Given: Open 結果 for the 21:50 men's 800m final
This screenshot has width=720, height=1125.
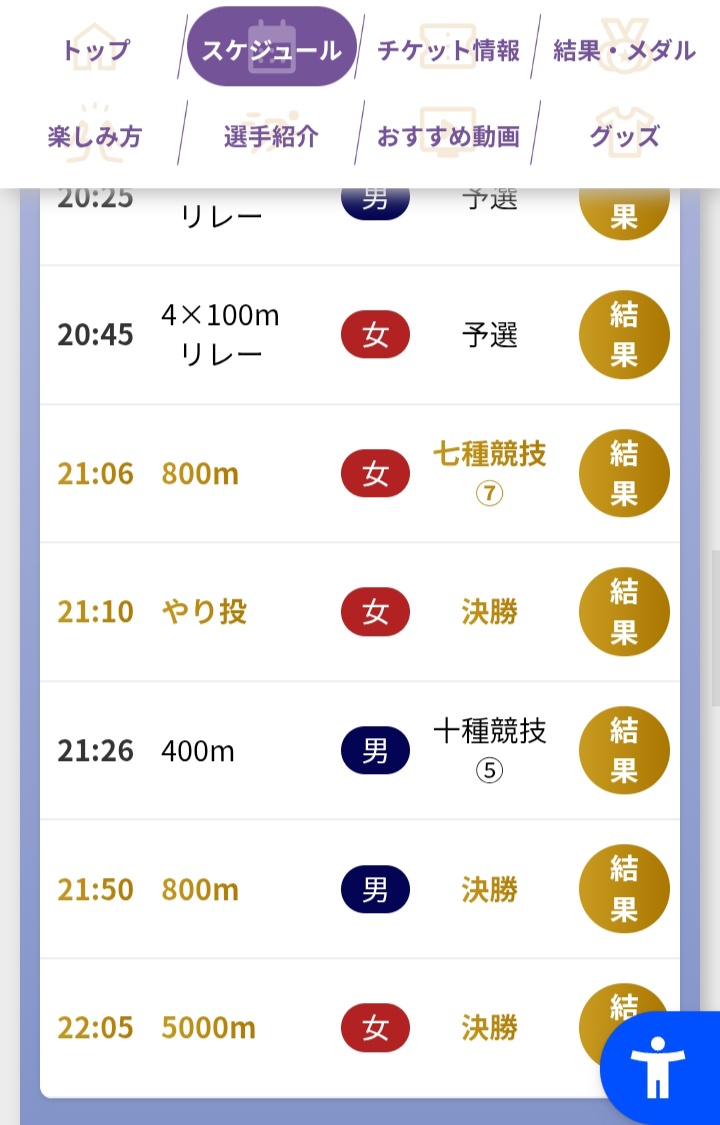Looking at the screenshot, I should click(624, 889).
